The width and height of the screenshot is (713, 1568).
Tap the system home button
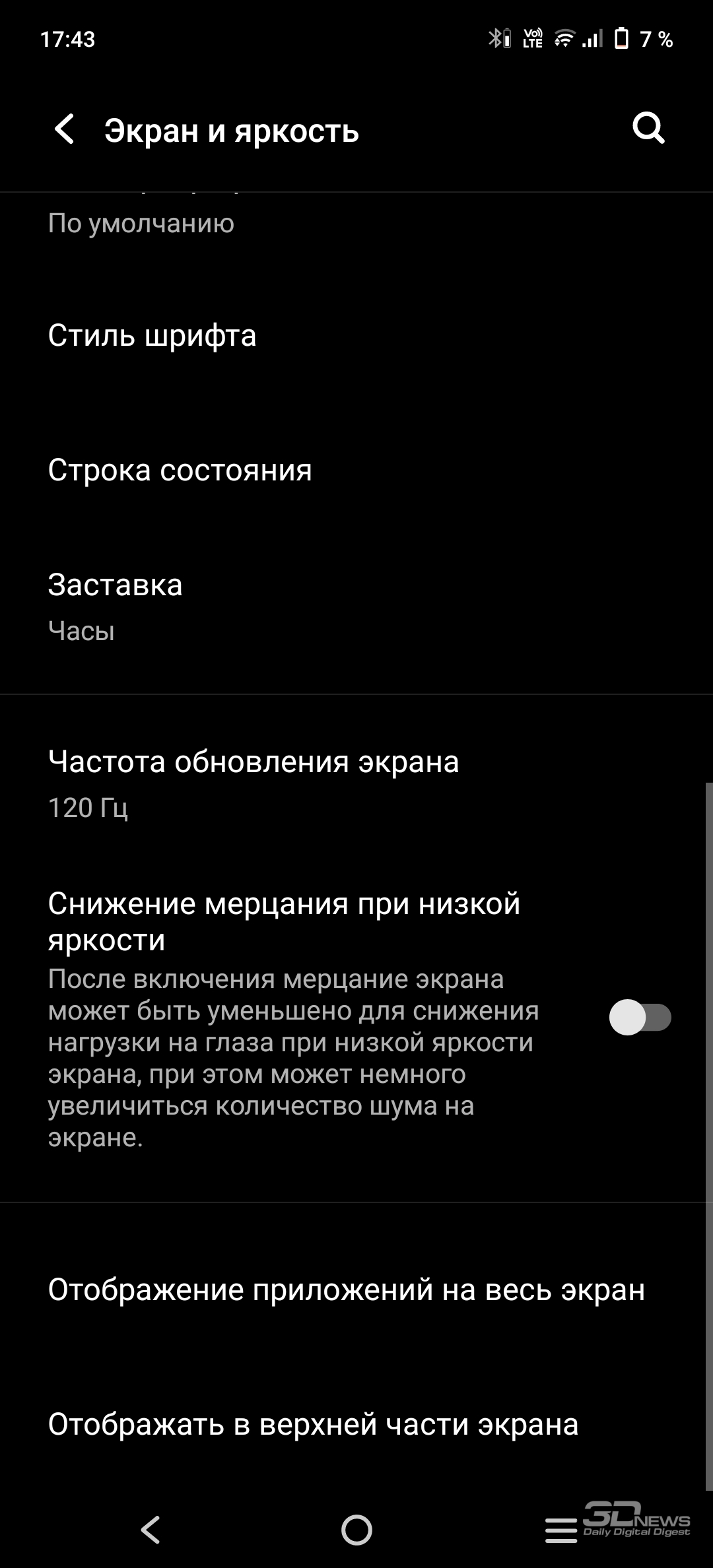tap(356, 1530)
